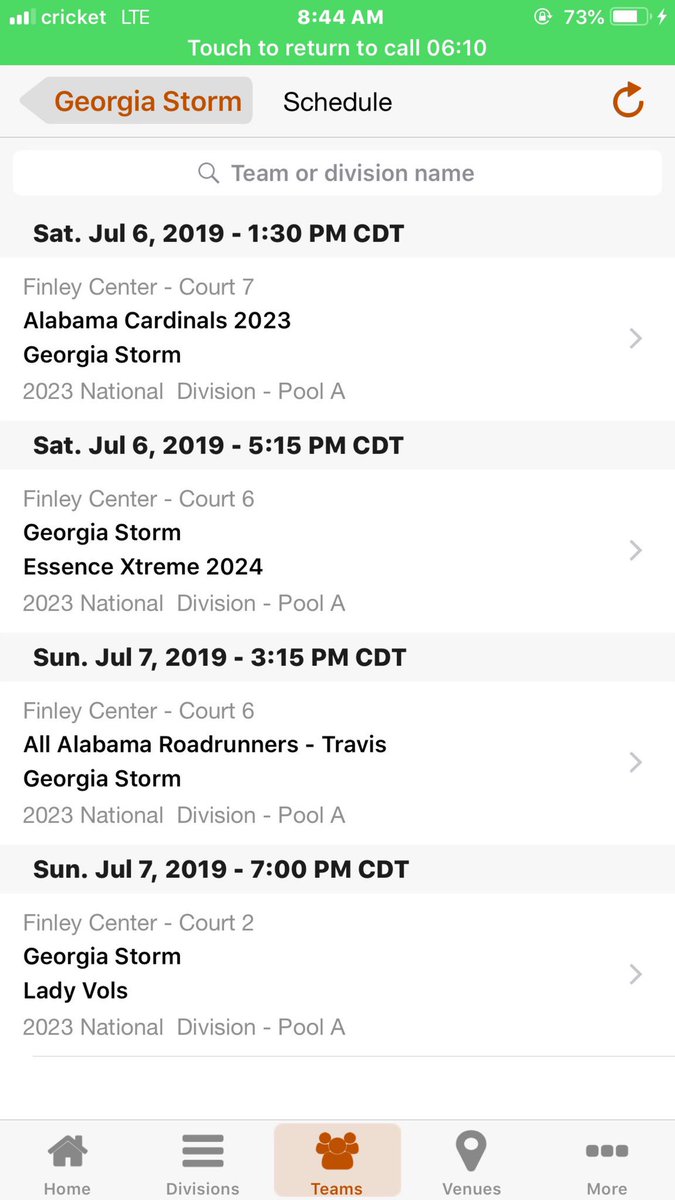Screen dimensions: 675x1200
Task: Open the game against Essence Xtreme 2024
Action: (337, 551)
